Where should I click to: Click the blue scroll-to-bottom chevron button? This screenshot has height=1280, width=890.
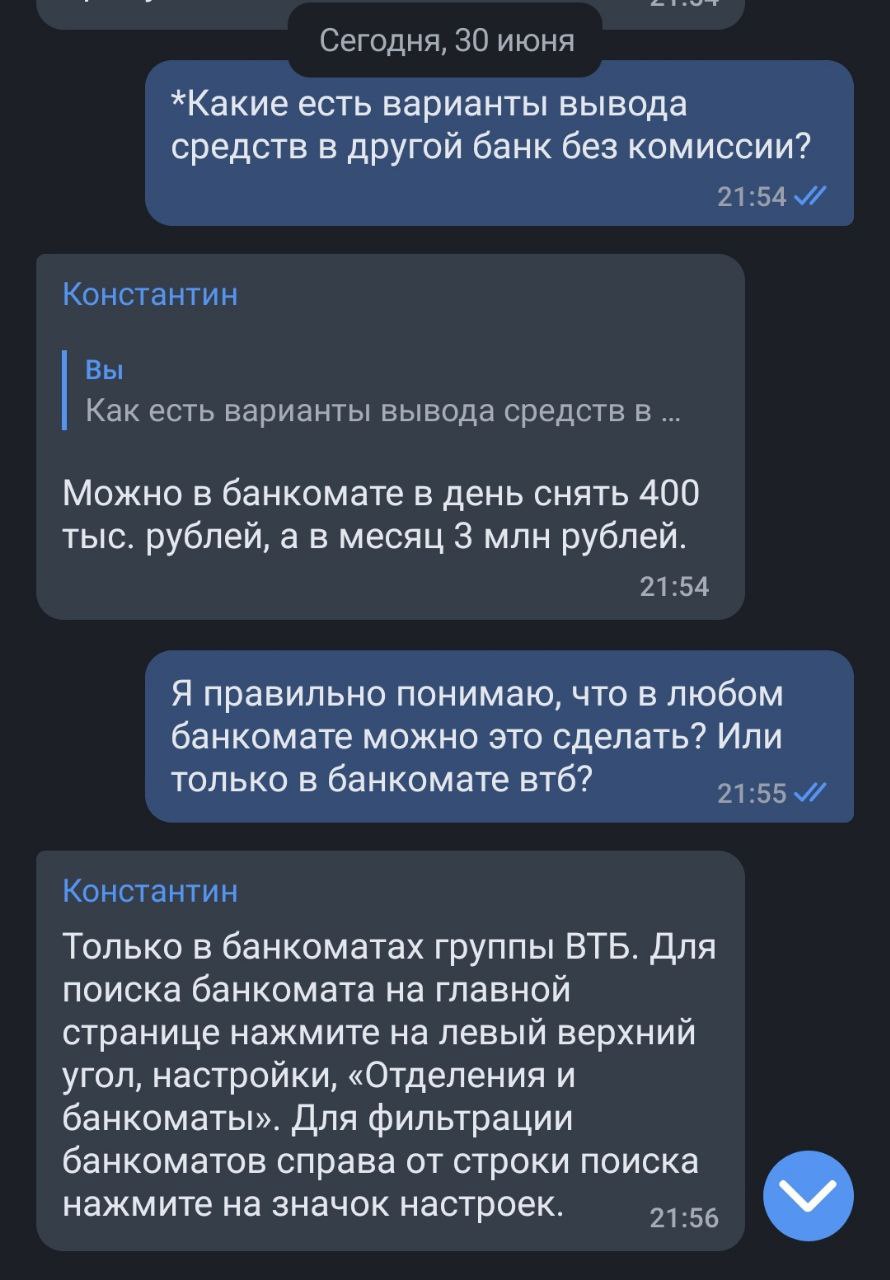coord(810,1196)
